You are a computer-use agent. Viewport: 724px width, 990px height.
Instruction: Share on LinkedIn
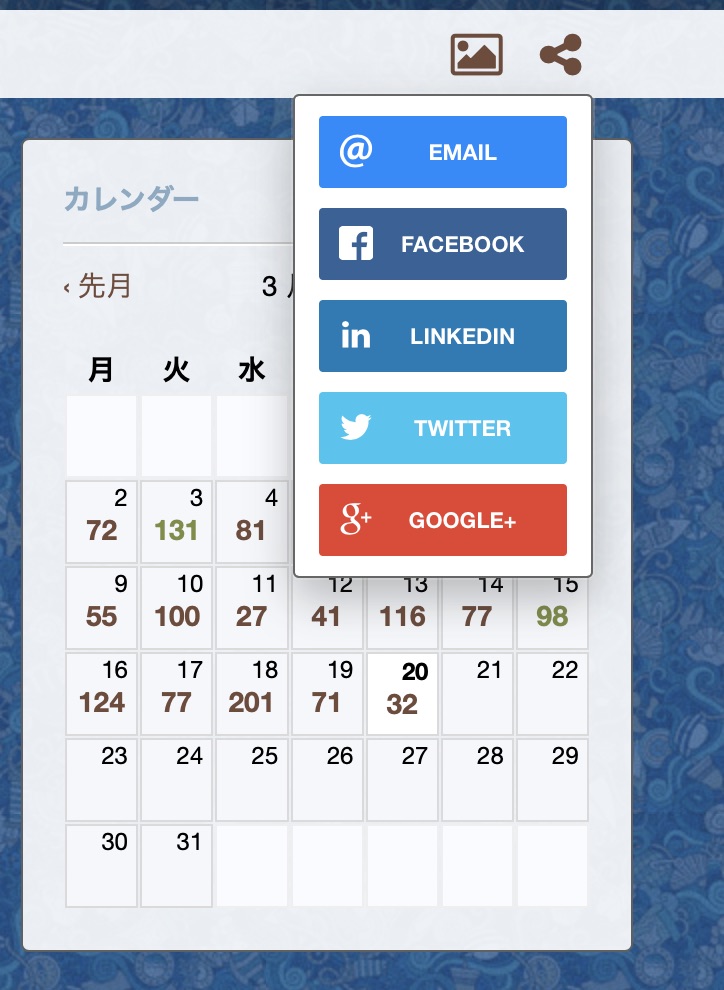tap(442, 336)
